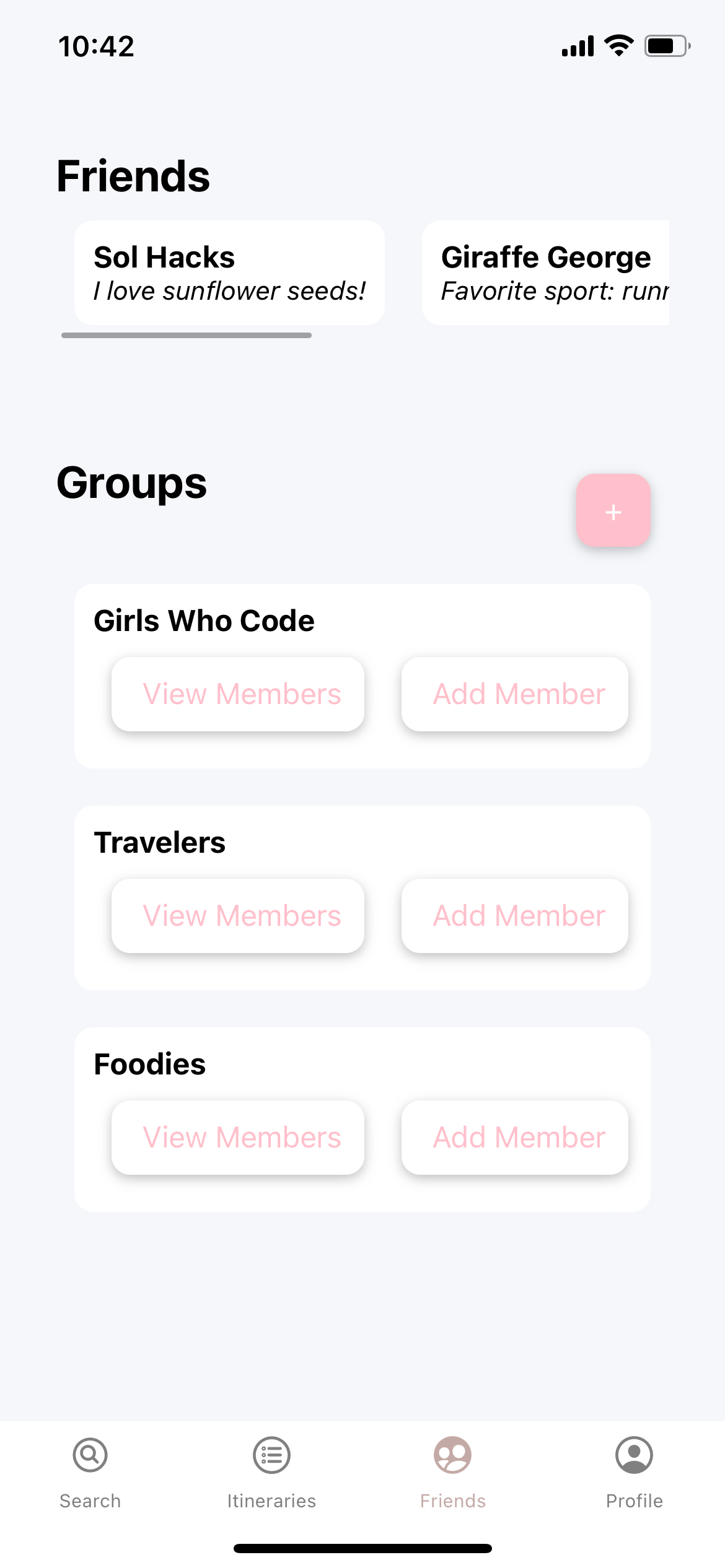View members of Girls Who Code
Image resolution: width=725 pixels, height=1568 pixels.
click(x=238, y=694)
